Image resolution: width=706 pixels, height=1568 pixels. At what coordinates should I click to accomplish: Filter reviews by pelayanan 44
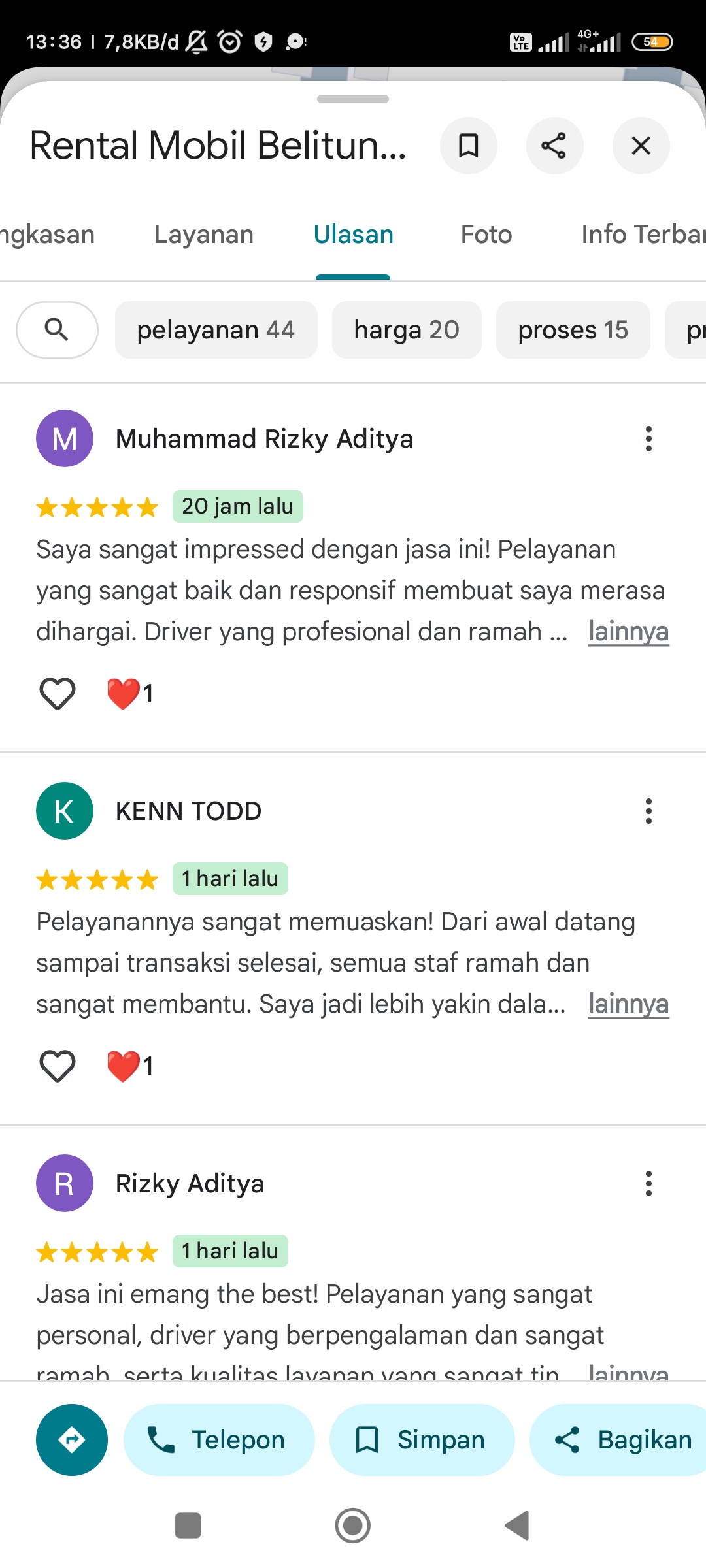click(216, 330)
